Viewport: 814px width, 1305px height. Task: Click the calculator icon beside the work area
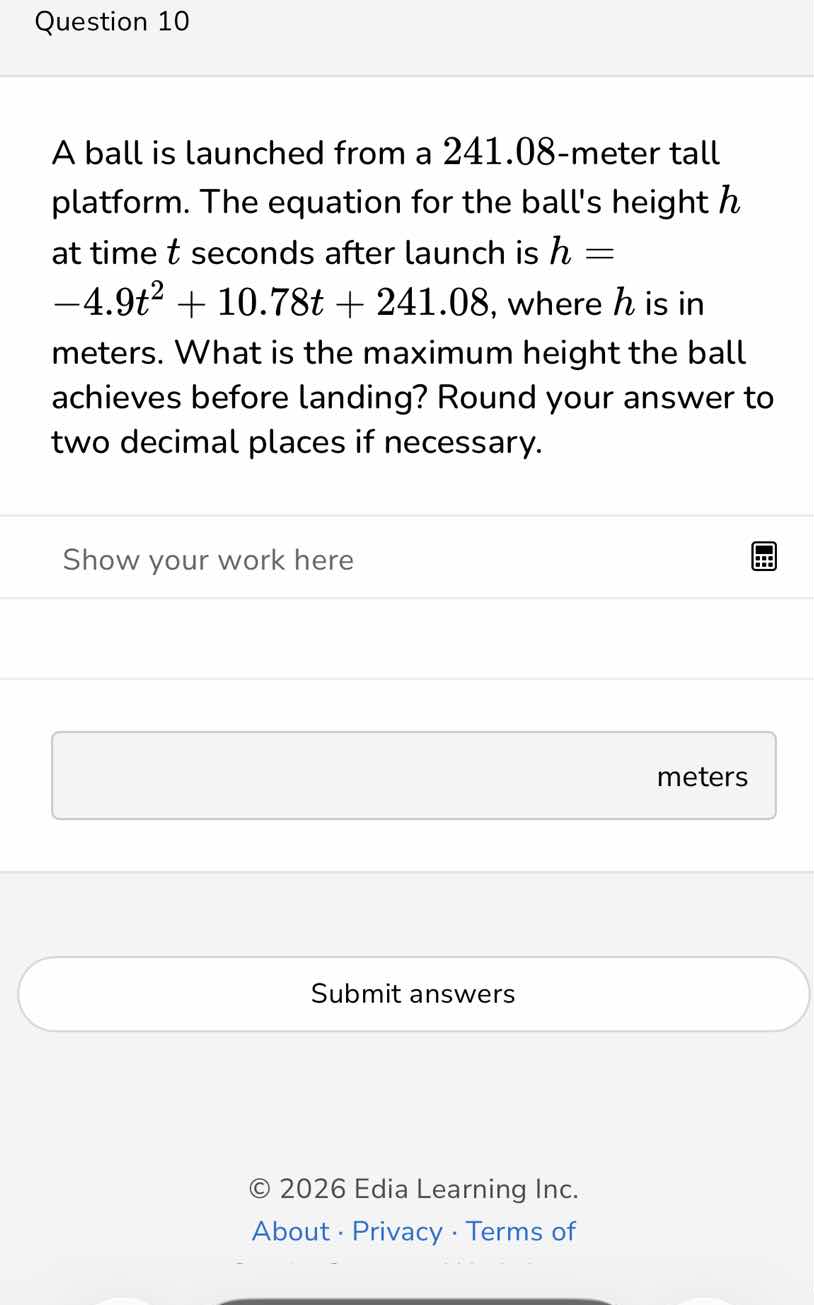[763, 556]
